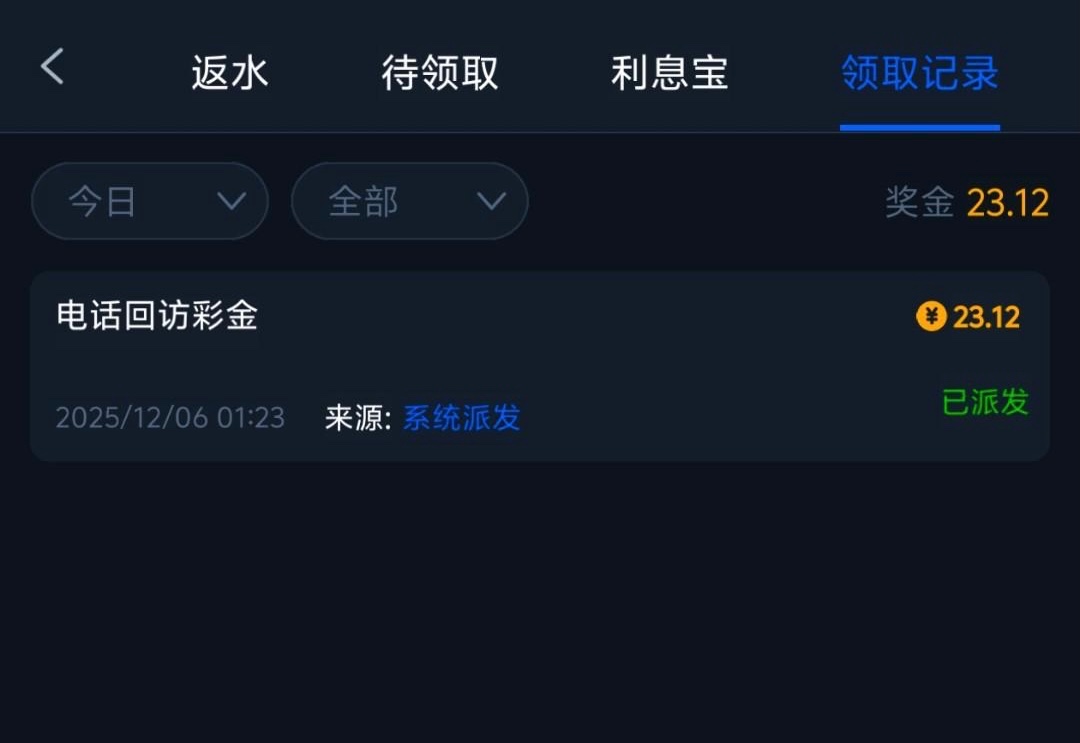Go back using the top-left arrow
Viewport: 1080px width, 743px height.
52,68
